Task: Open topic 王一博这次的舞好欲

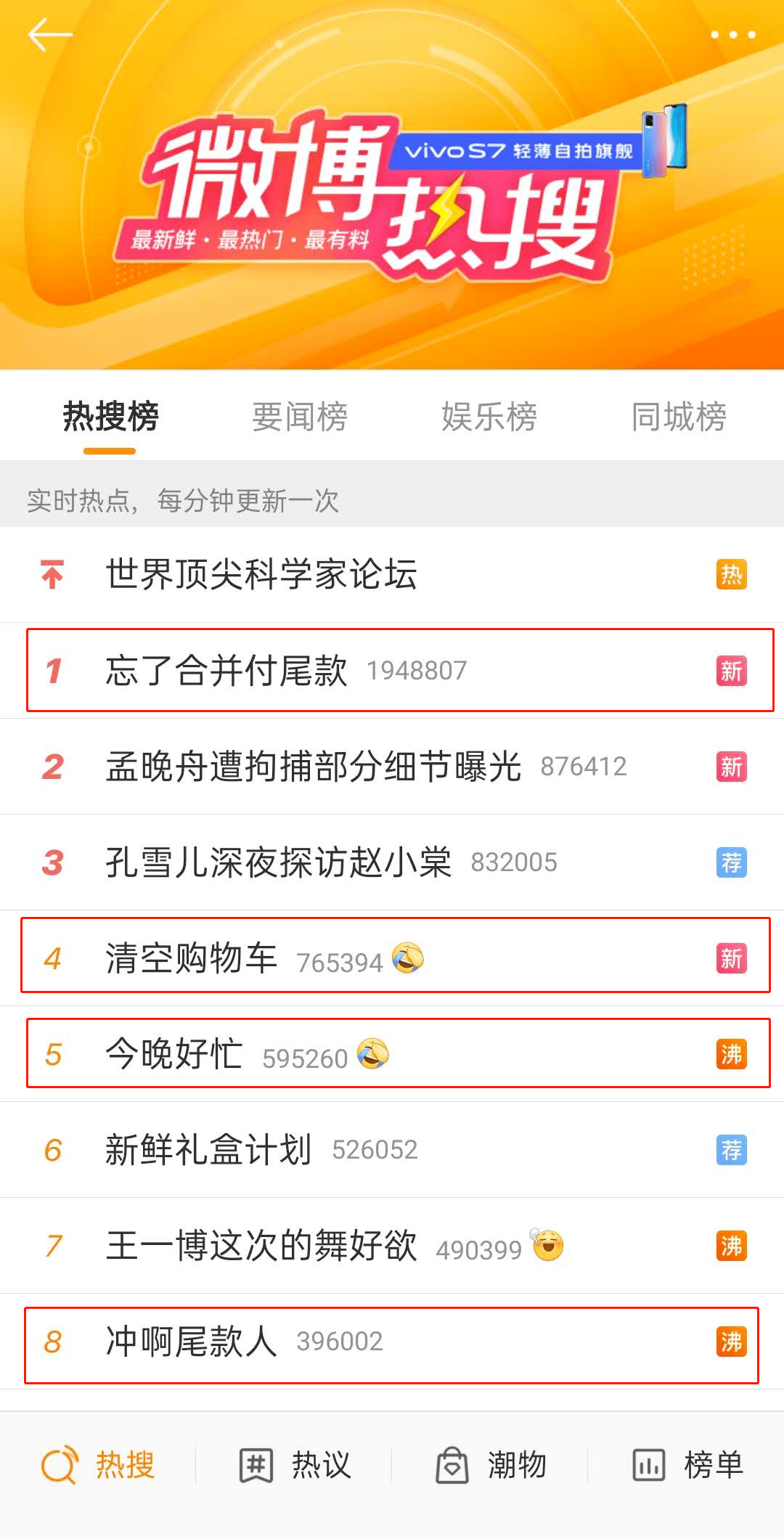Action: pos(261,1246)
